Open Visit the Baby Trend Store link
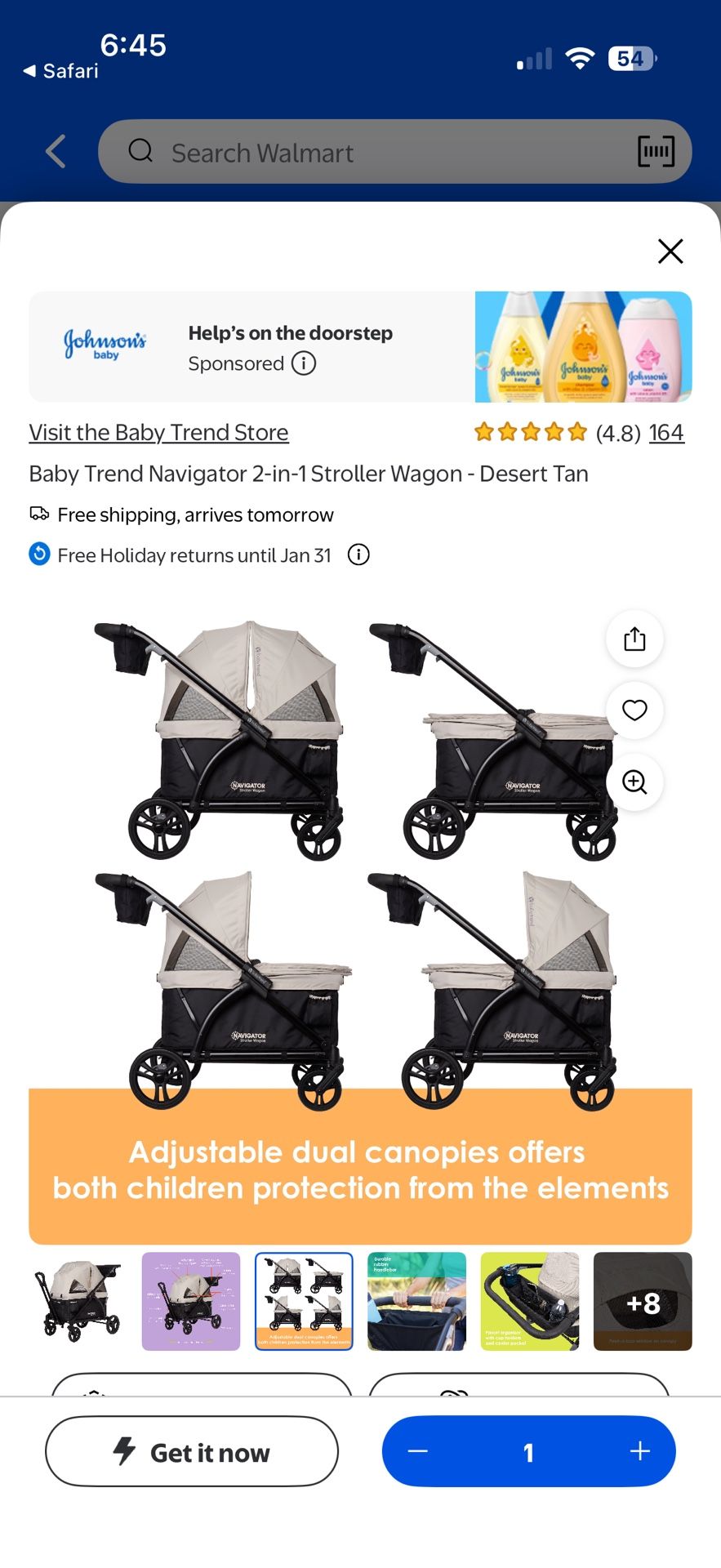This screenshot has height=1568, width=721. coord(158,432)
